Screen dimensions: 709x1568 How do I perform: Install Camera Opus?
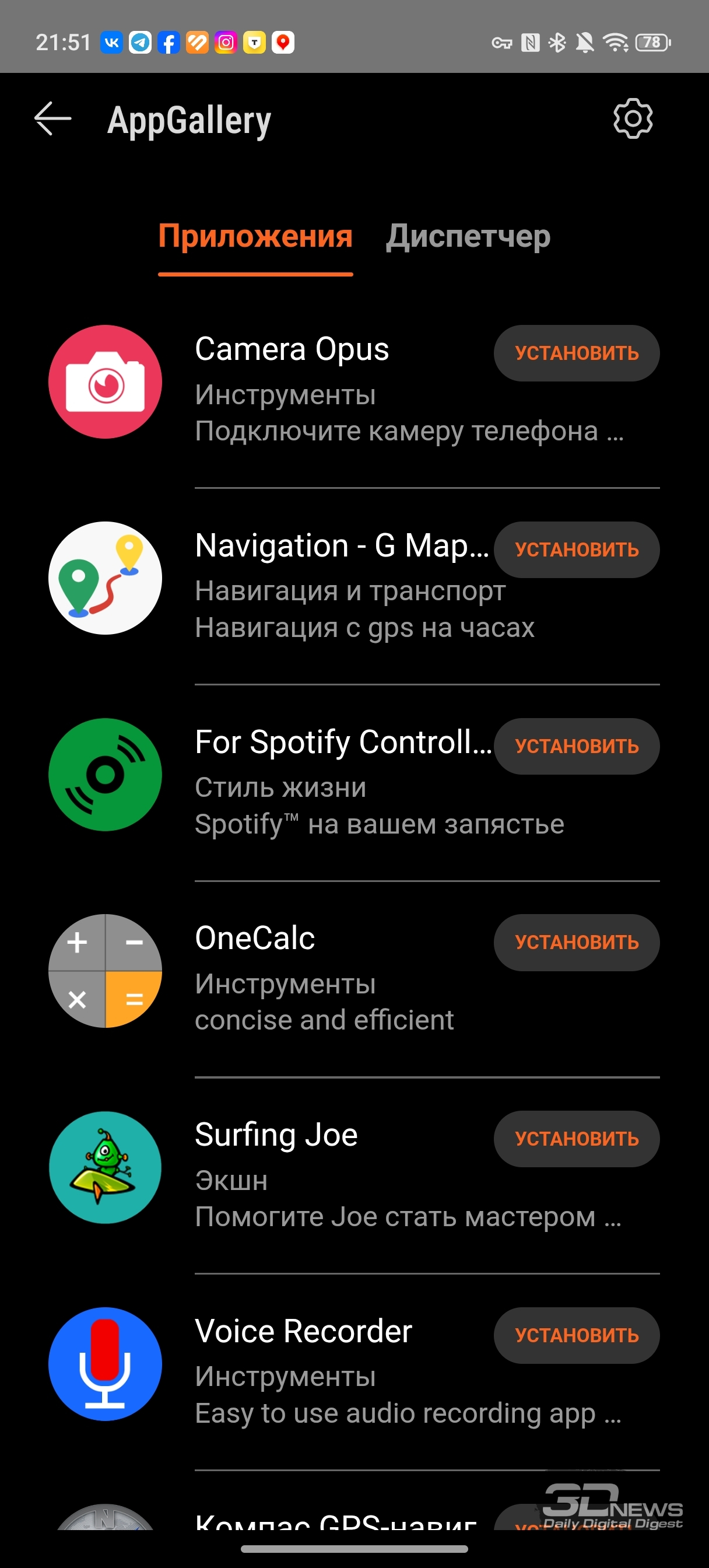tap(576, 353)
